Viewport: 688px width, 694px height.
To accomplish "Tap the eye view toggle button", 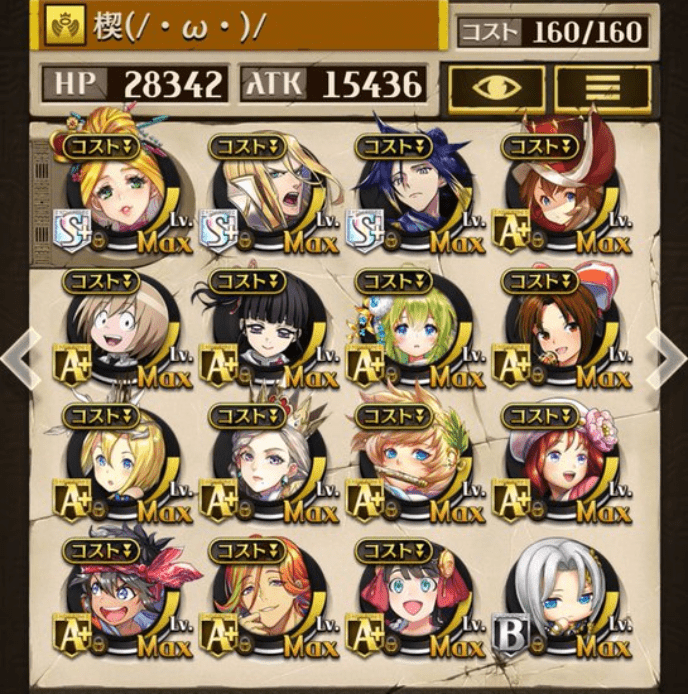I will [x=496, y=89].
